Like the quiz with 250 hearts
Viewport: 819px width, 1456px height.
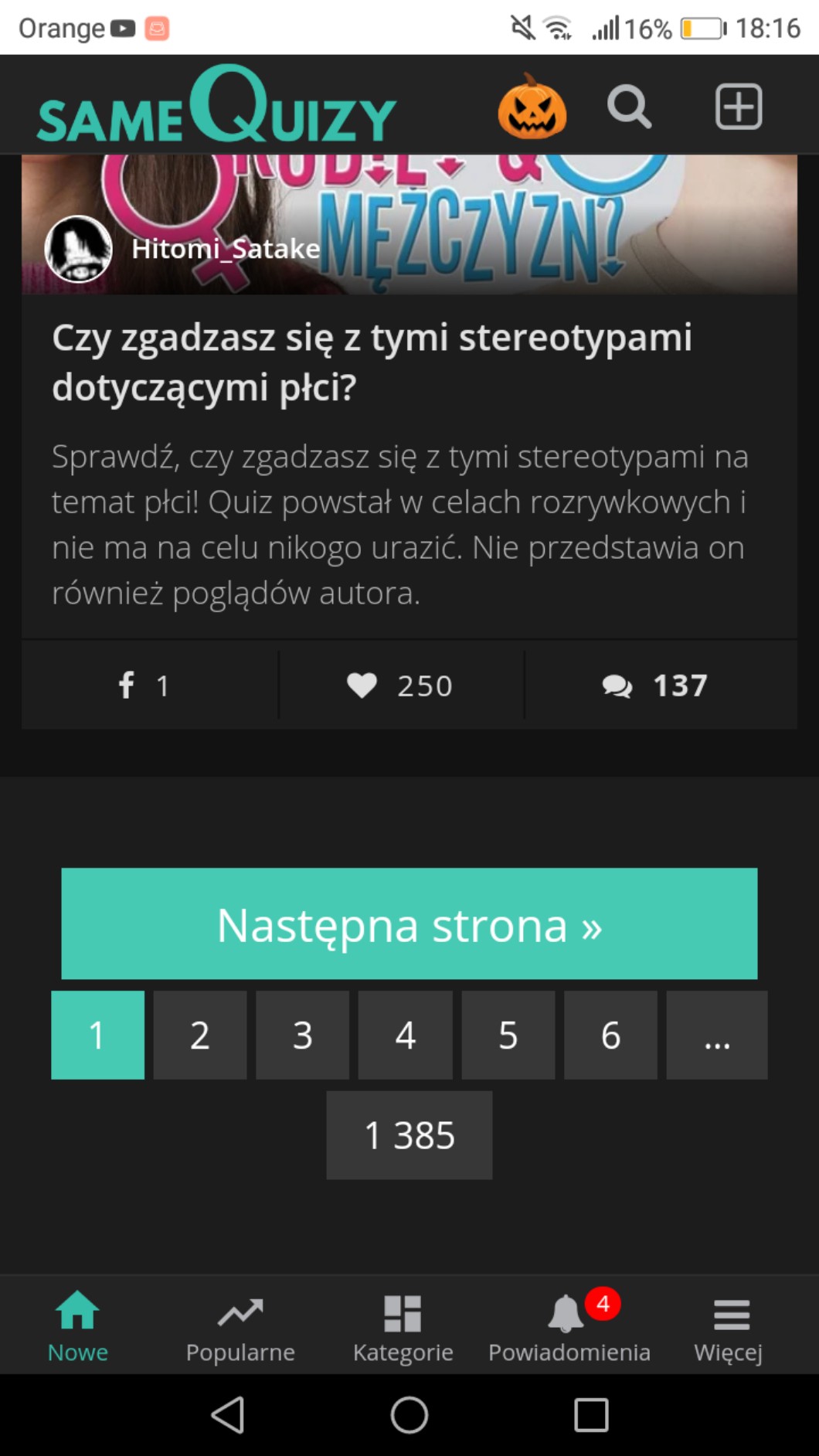(400, 685)
